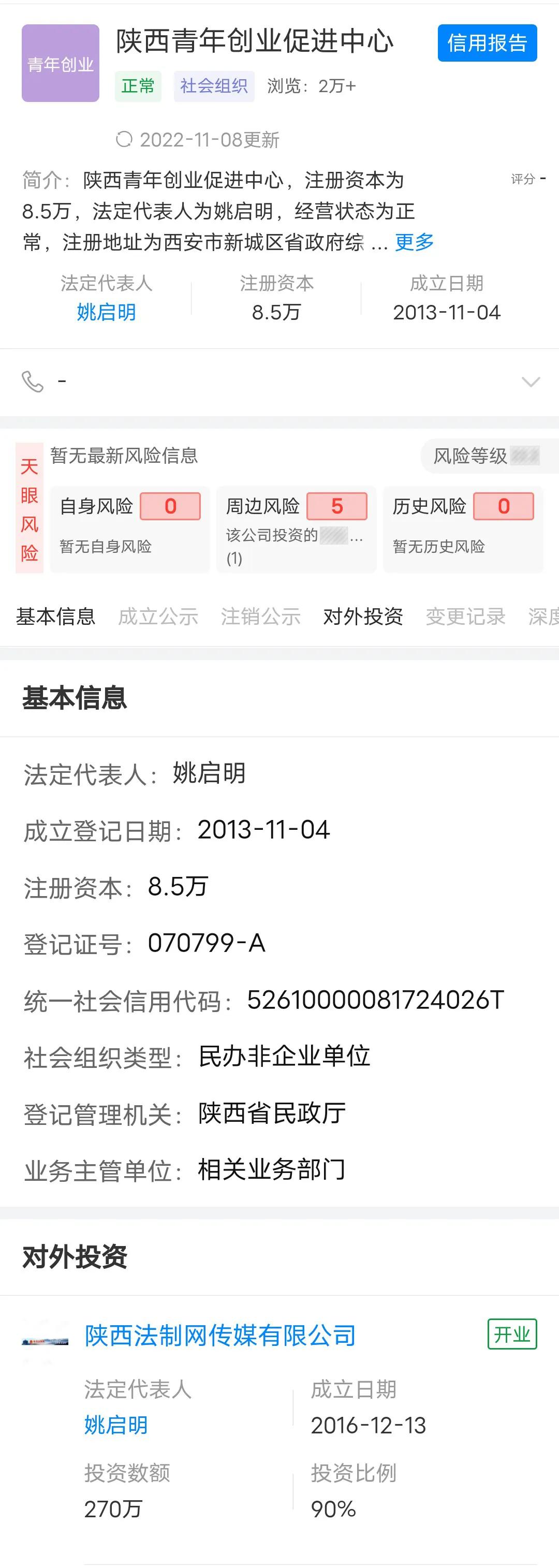The width and height of the screenshot is (559, 1568).
Task: Click the 自身风险 count badge showing 0
Action: [x=170, y=506]
